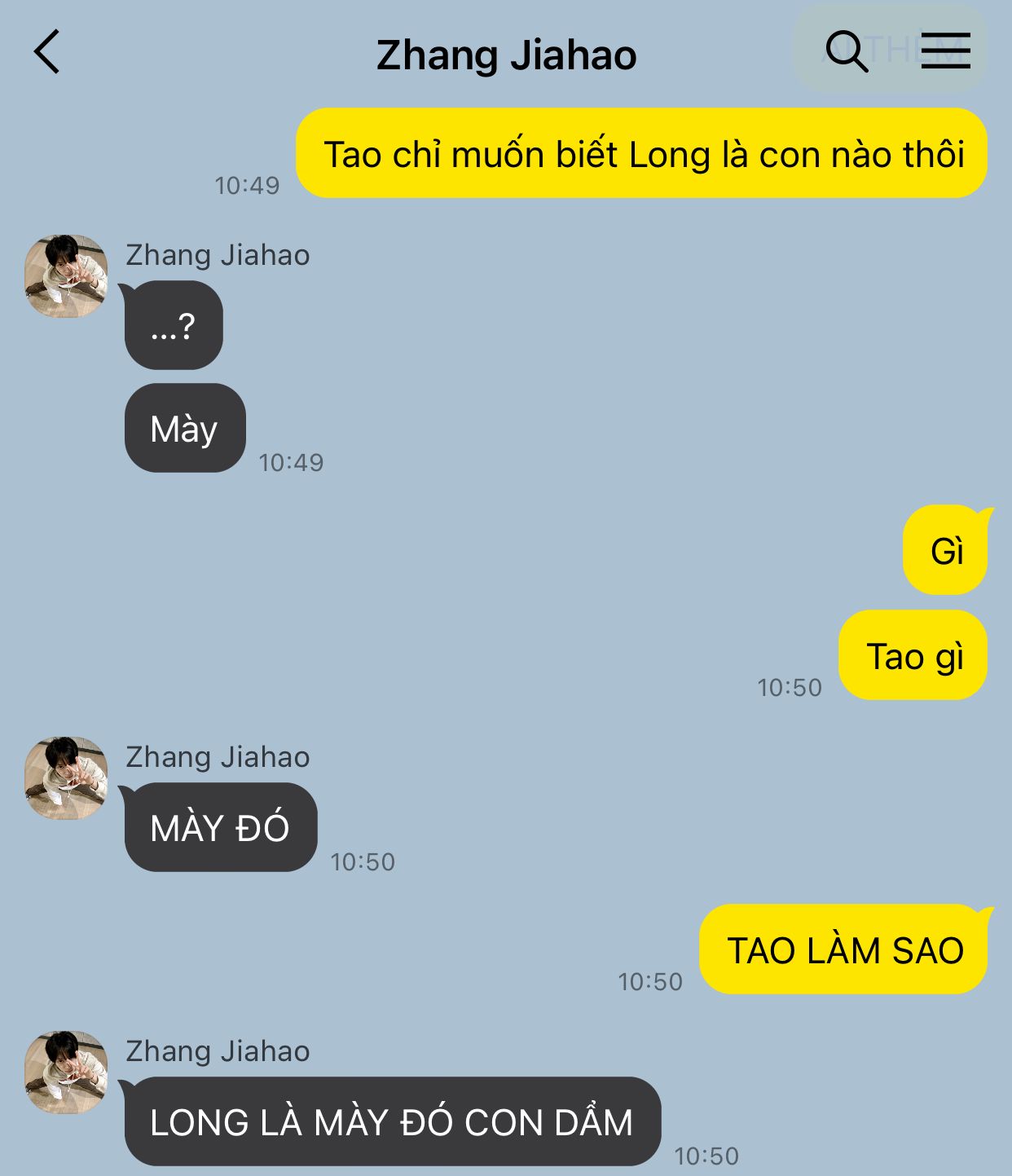Tap the avatar by "LONG LÀ MÀY ĐÓ CON DẦM"

[66, 1072]
